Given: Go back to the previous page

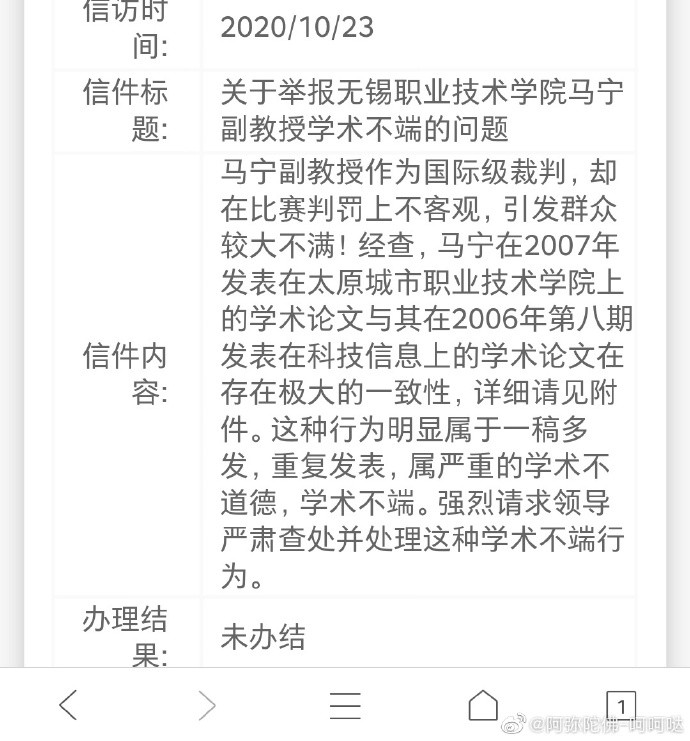Looking at the screenshot, I should 68,705.
